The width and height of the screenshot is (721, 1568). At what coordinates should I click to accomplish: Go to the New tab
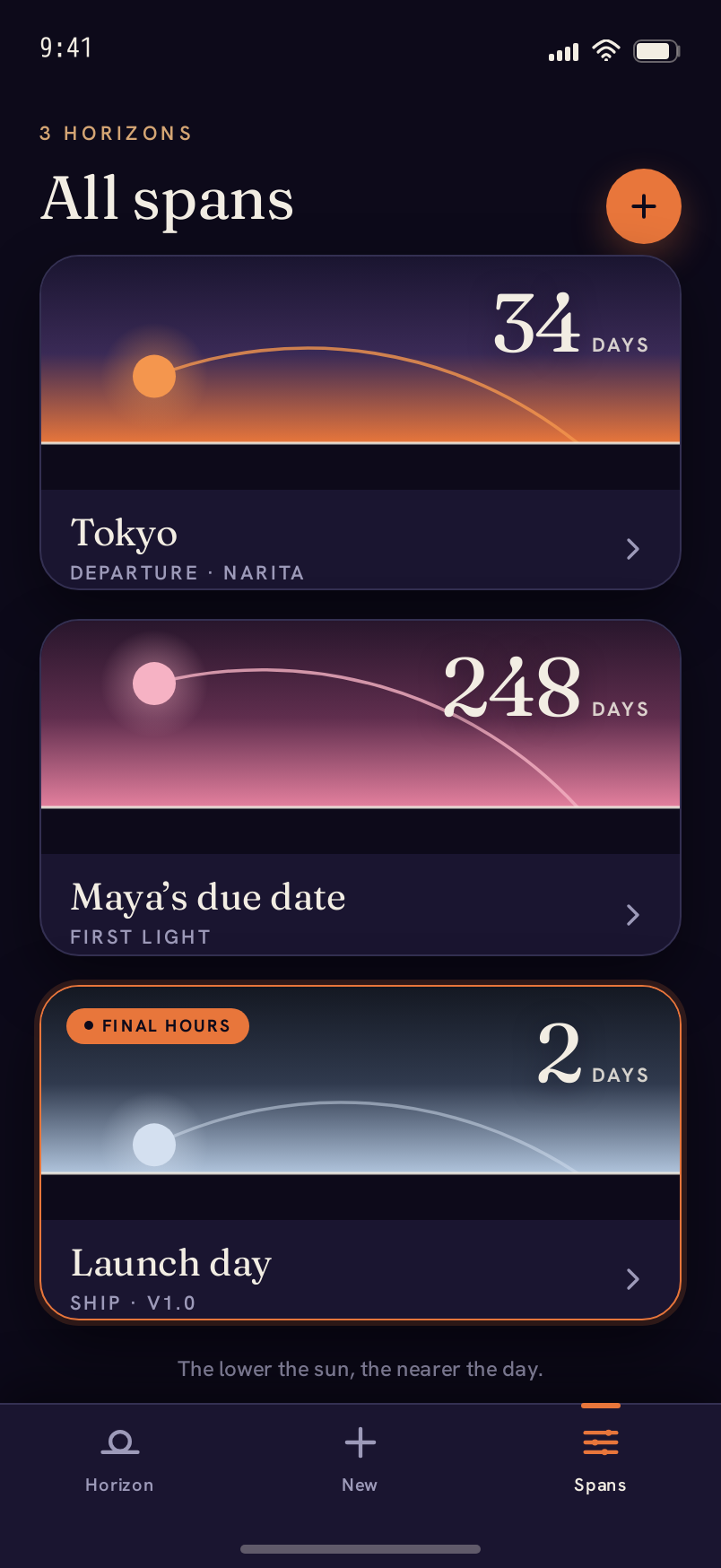pos(360,1460)
